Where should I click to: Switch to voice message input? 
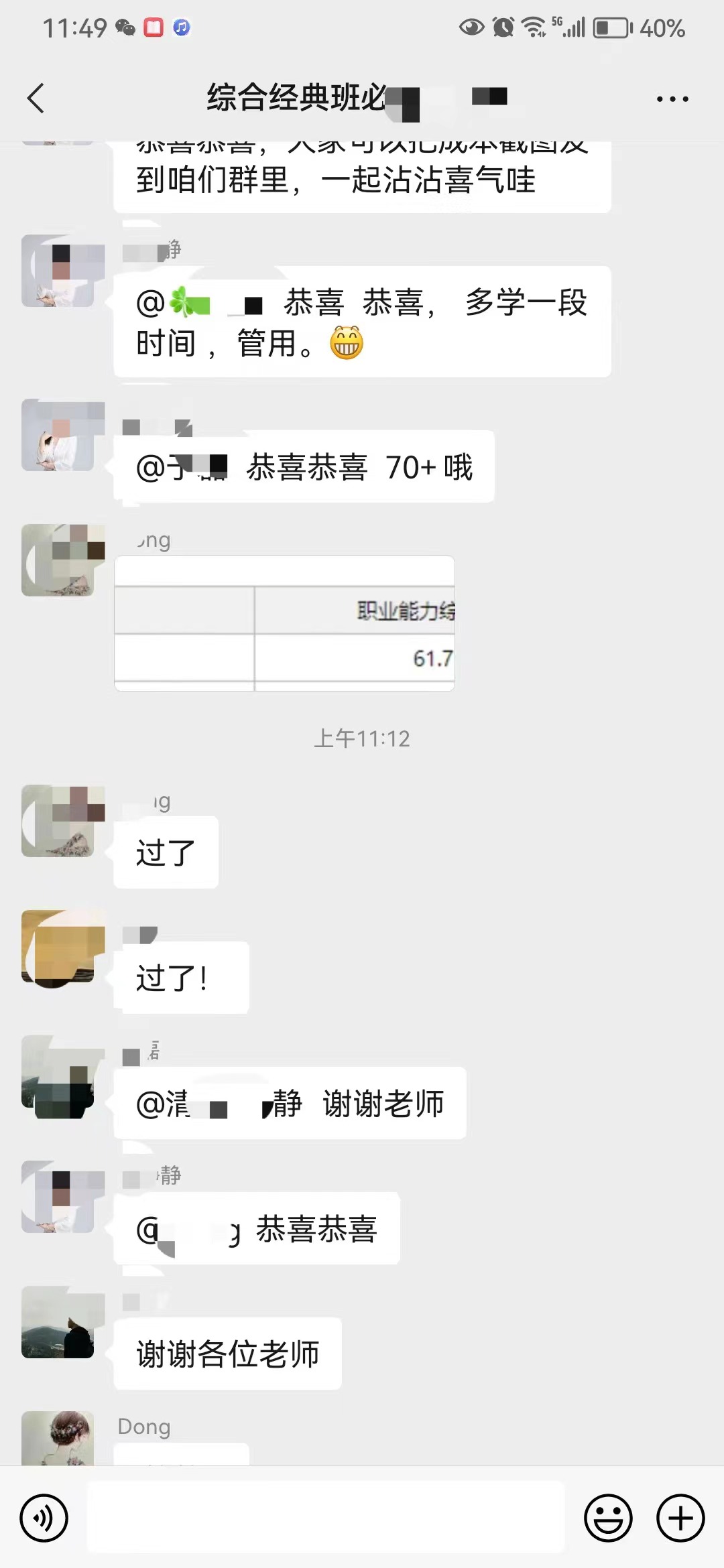click(44, 1518)
